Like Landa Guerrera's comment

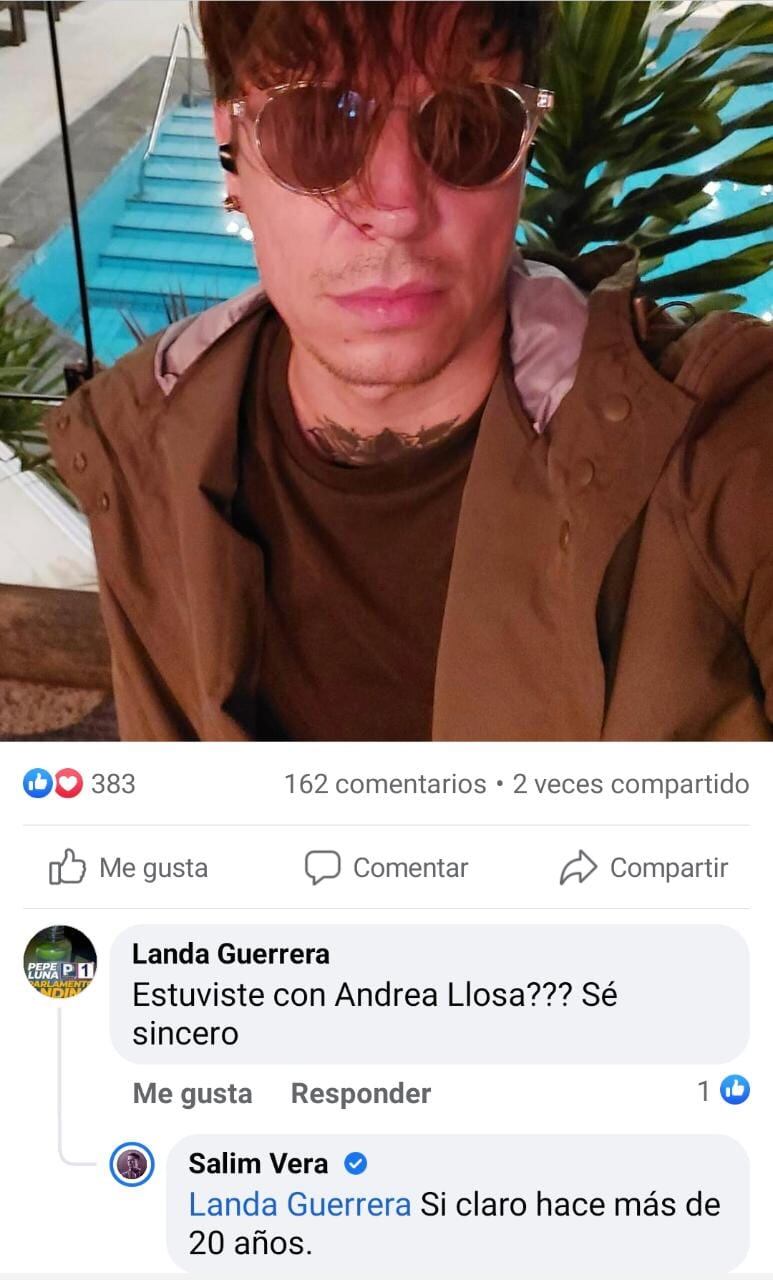[x=192, y=1094]
